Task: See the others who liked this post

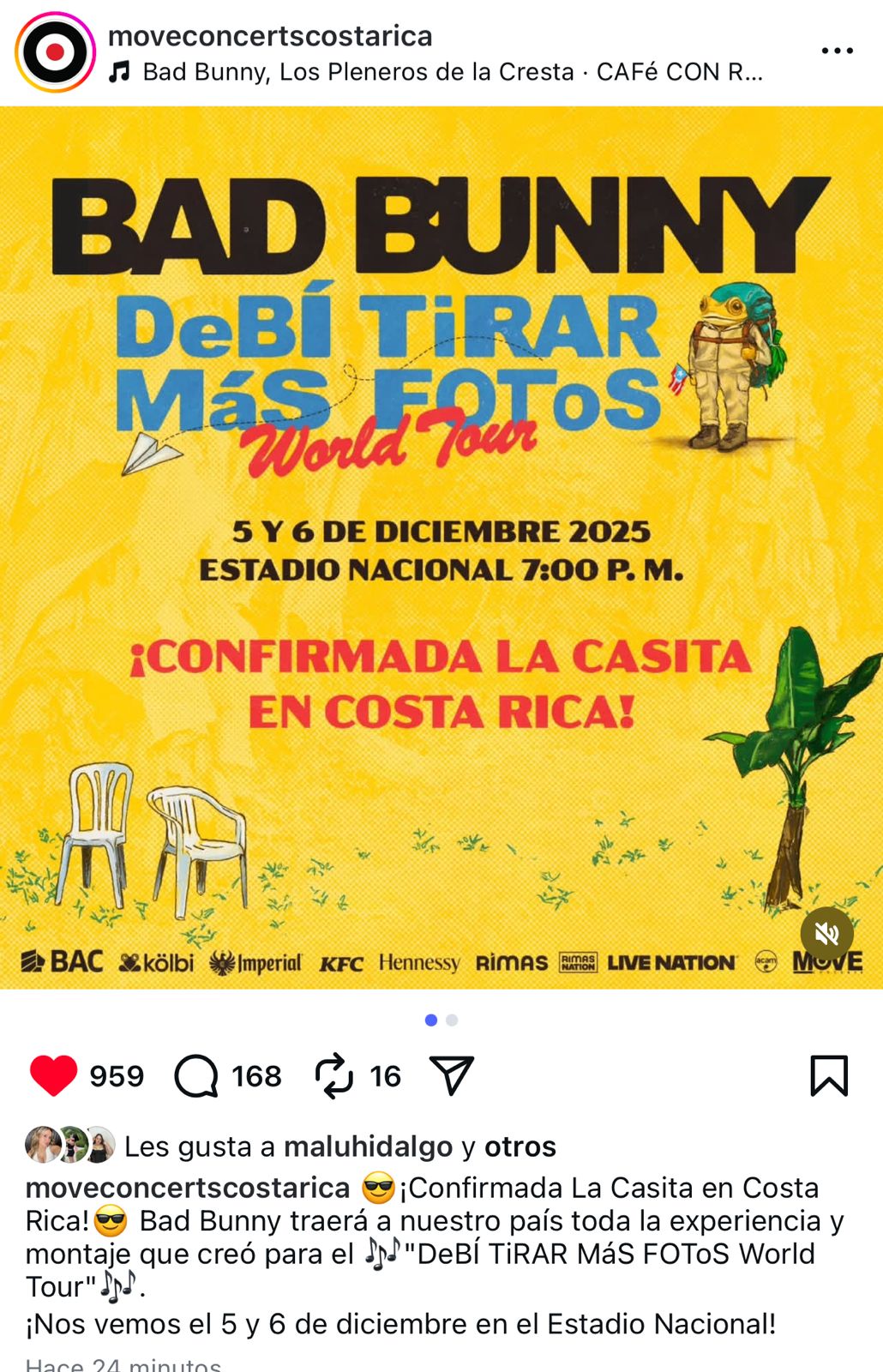Action: click(x=520, y=1146)
